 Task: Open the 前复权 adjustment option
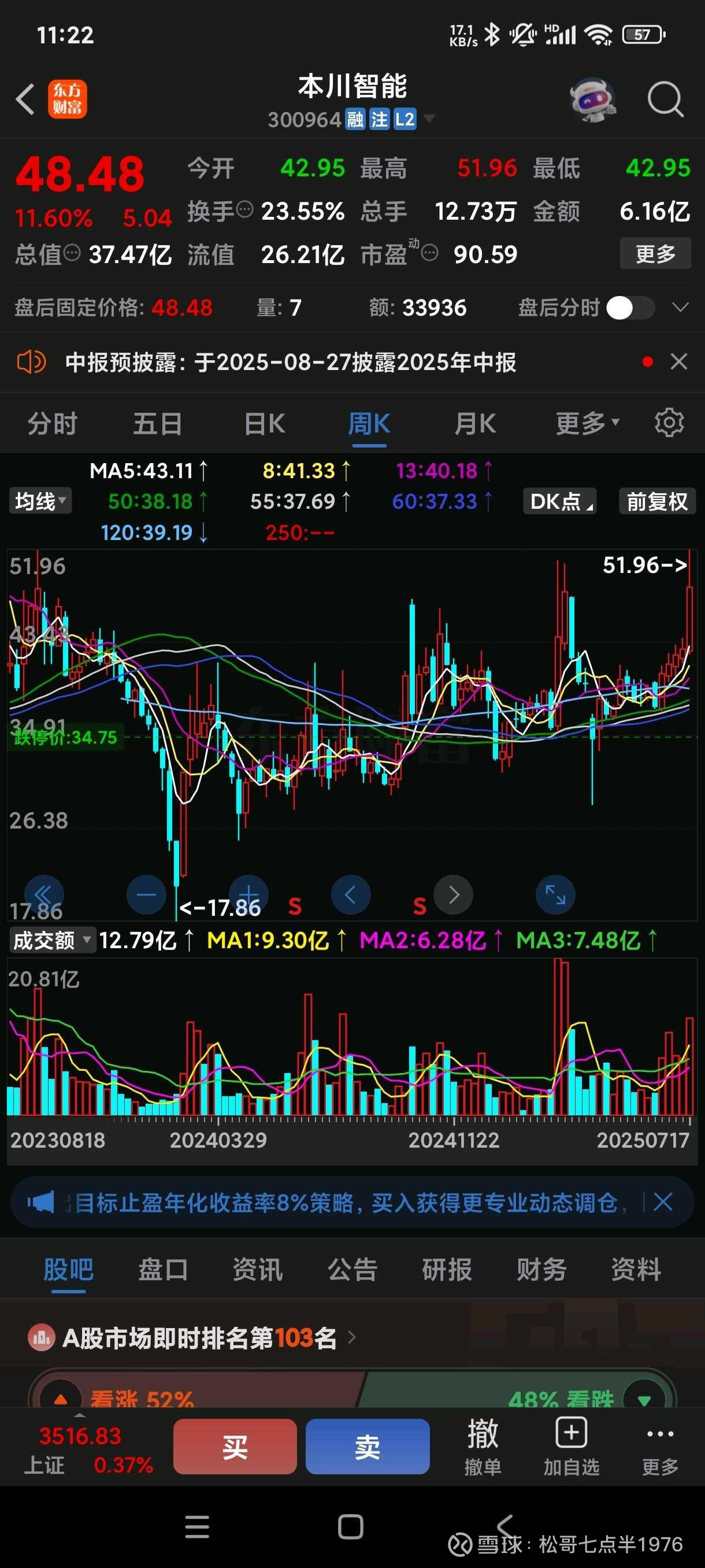657,502
